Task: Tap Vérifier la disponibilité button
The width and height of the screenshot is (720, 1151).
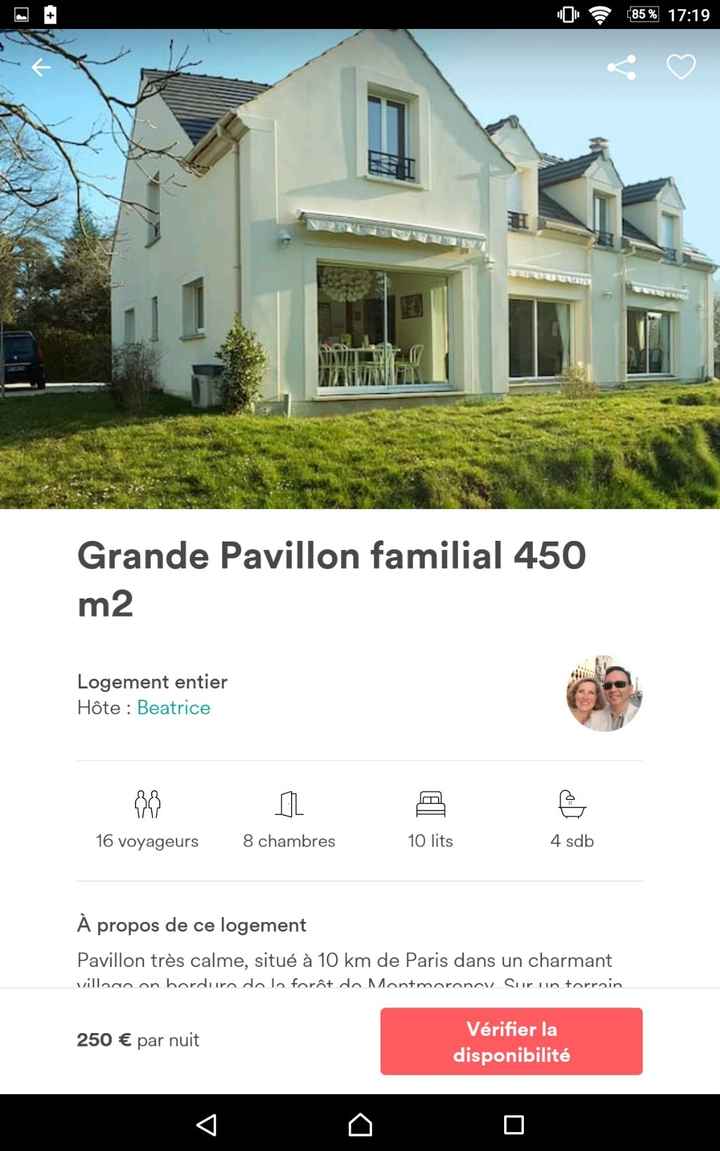Action: [511, 1041]
